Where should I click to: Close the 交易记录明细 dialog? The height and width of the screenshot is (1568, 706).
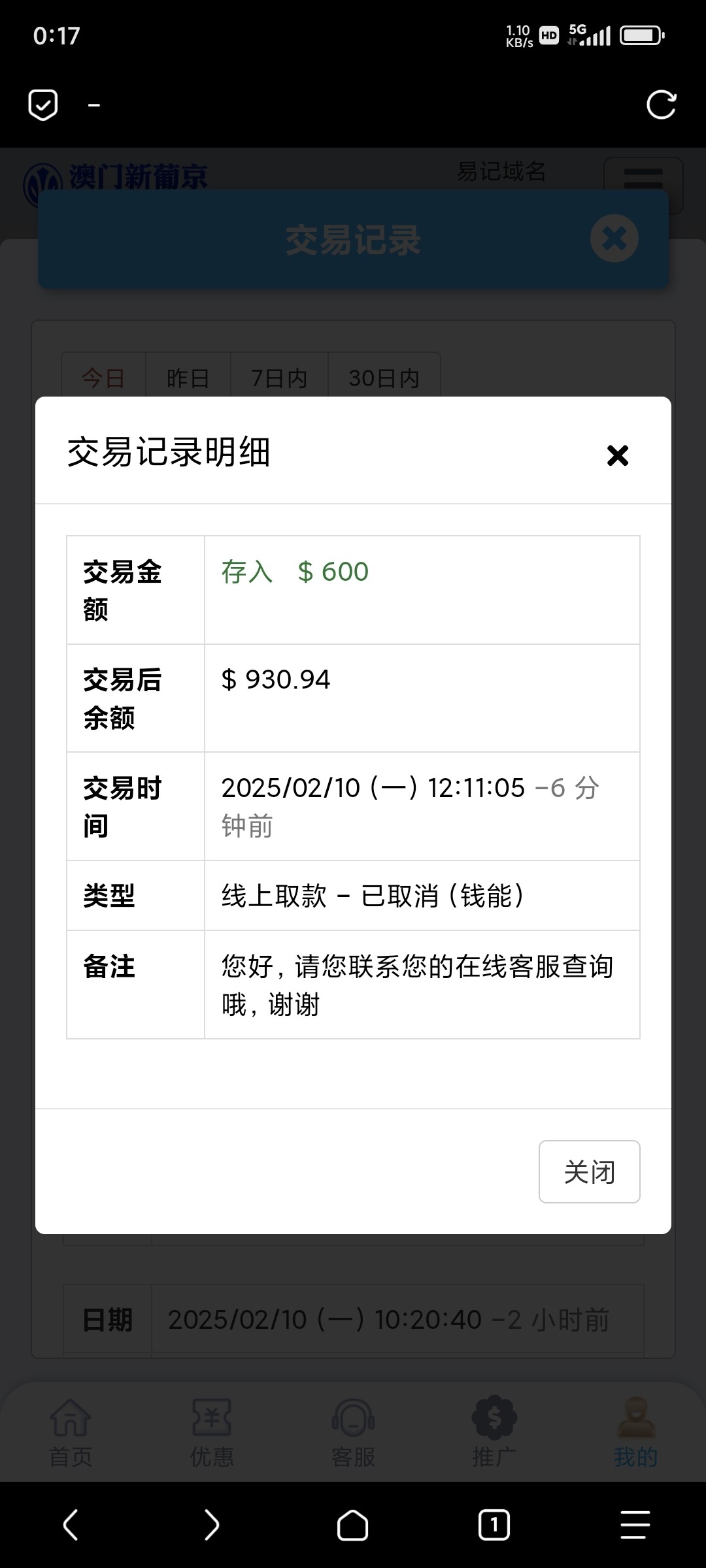pyautogui.click(x=616, y=455)
